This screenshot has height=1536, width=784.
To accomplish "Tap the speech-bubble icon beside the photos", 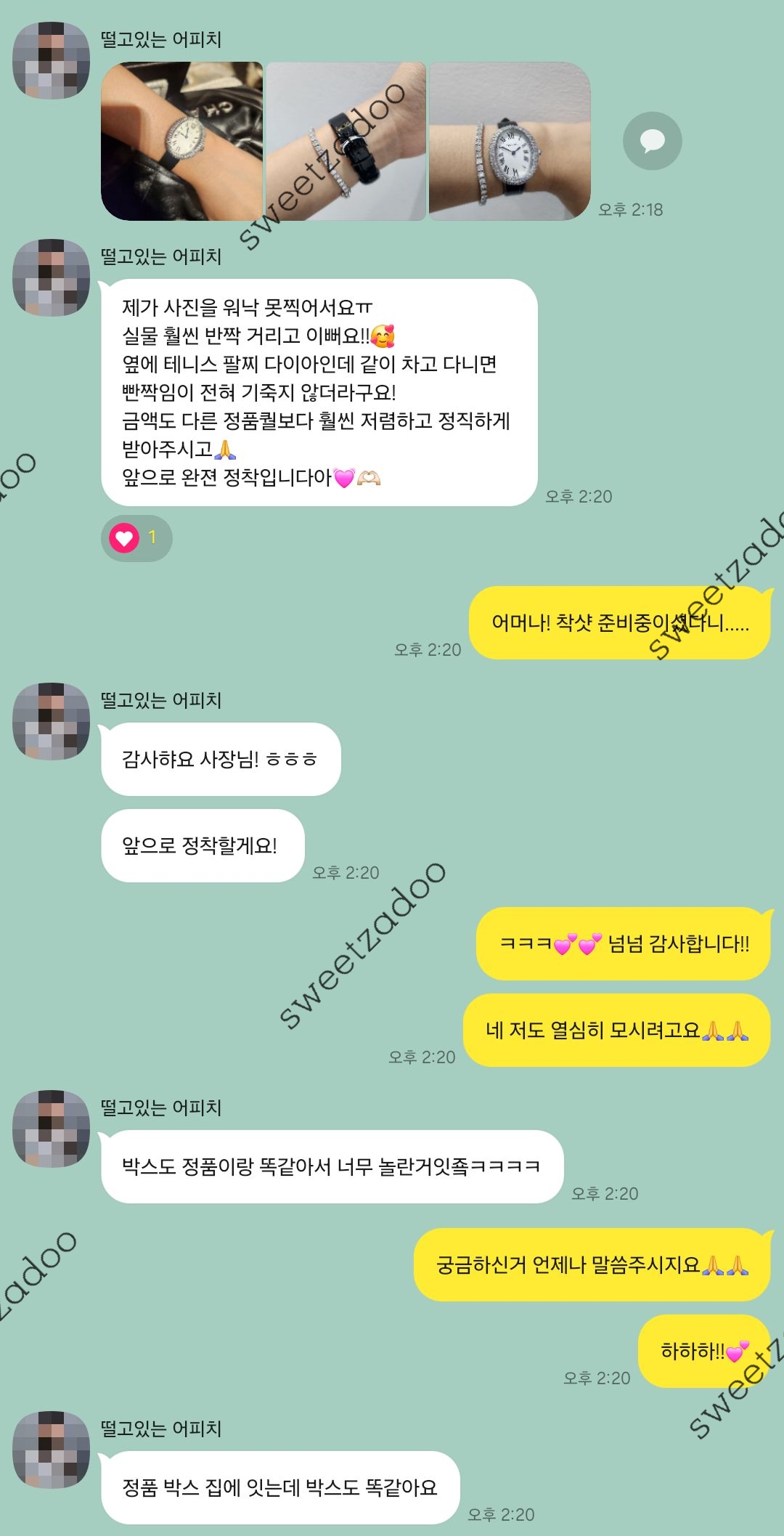I will coord(652,141).
